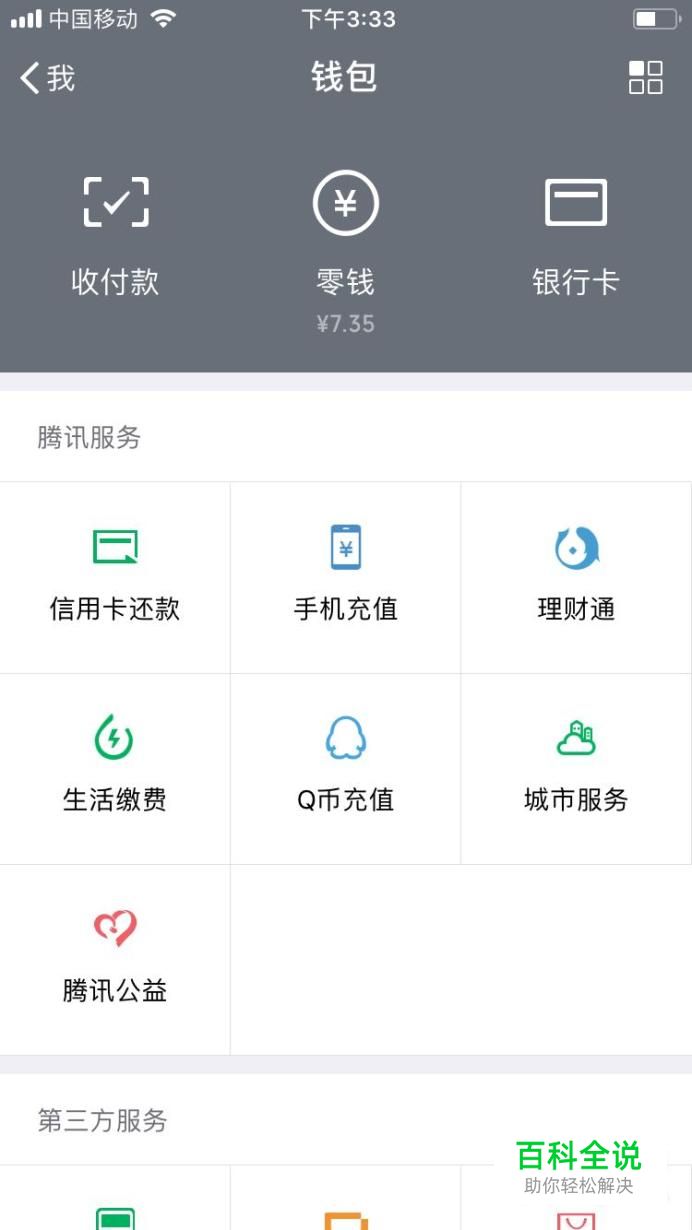
Task: View 零钱 balance details
Action: (345, 252)
